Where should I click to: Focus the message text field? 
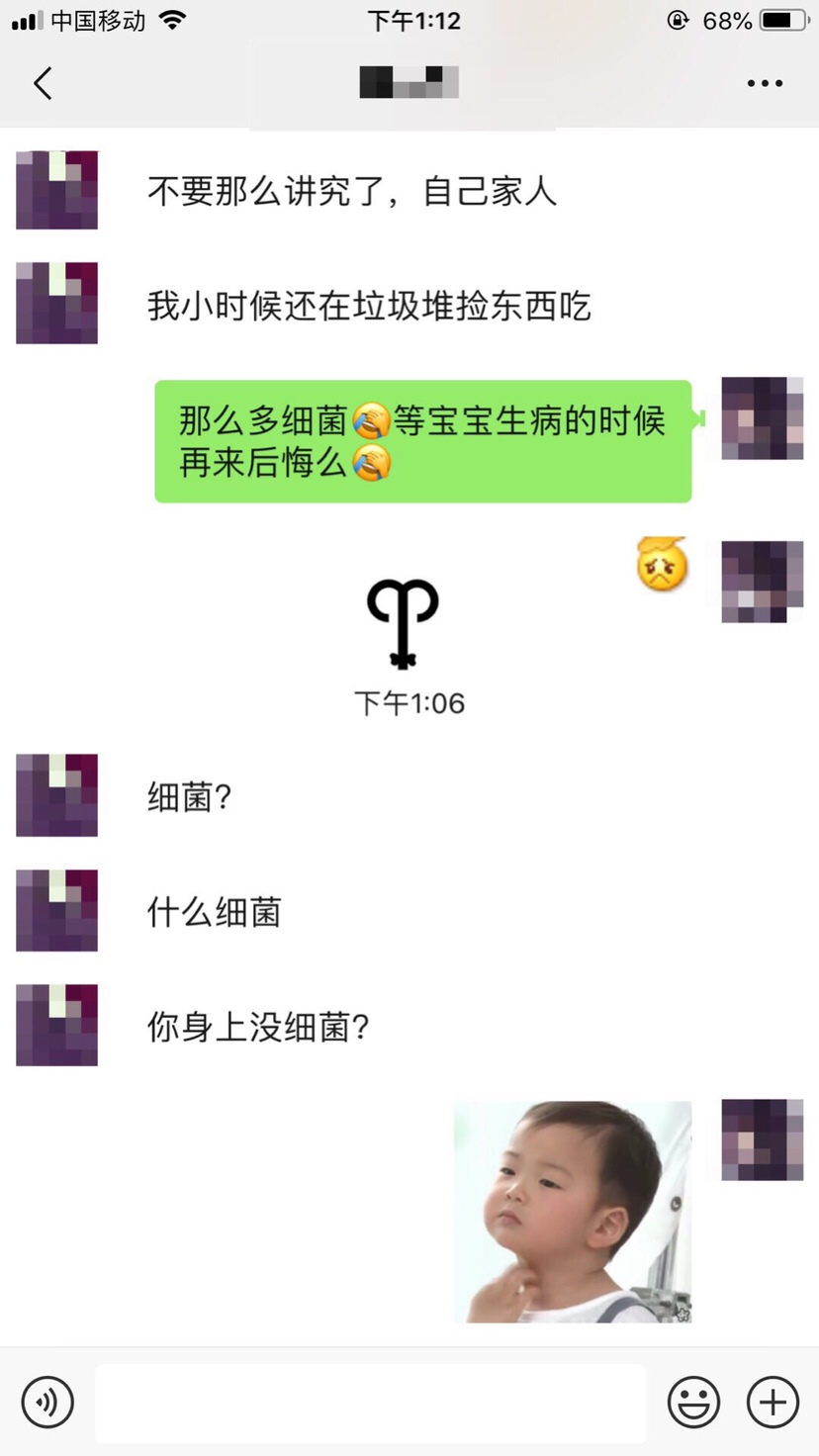click(371, 1403)
